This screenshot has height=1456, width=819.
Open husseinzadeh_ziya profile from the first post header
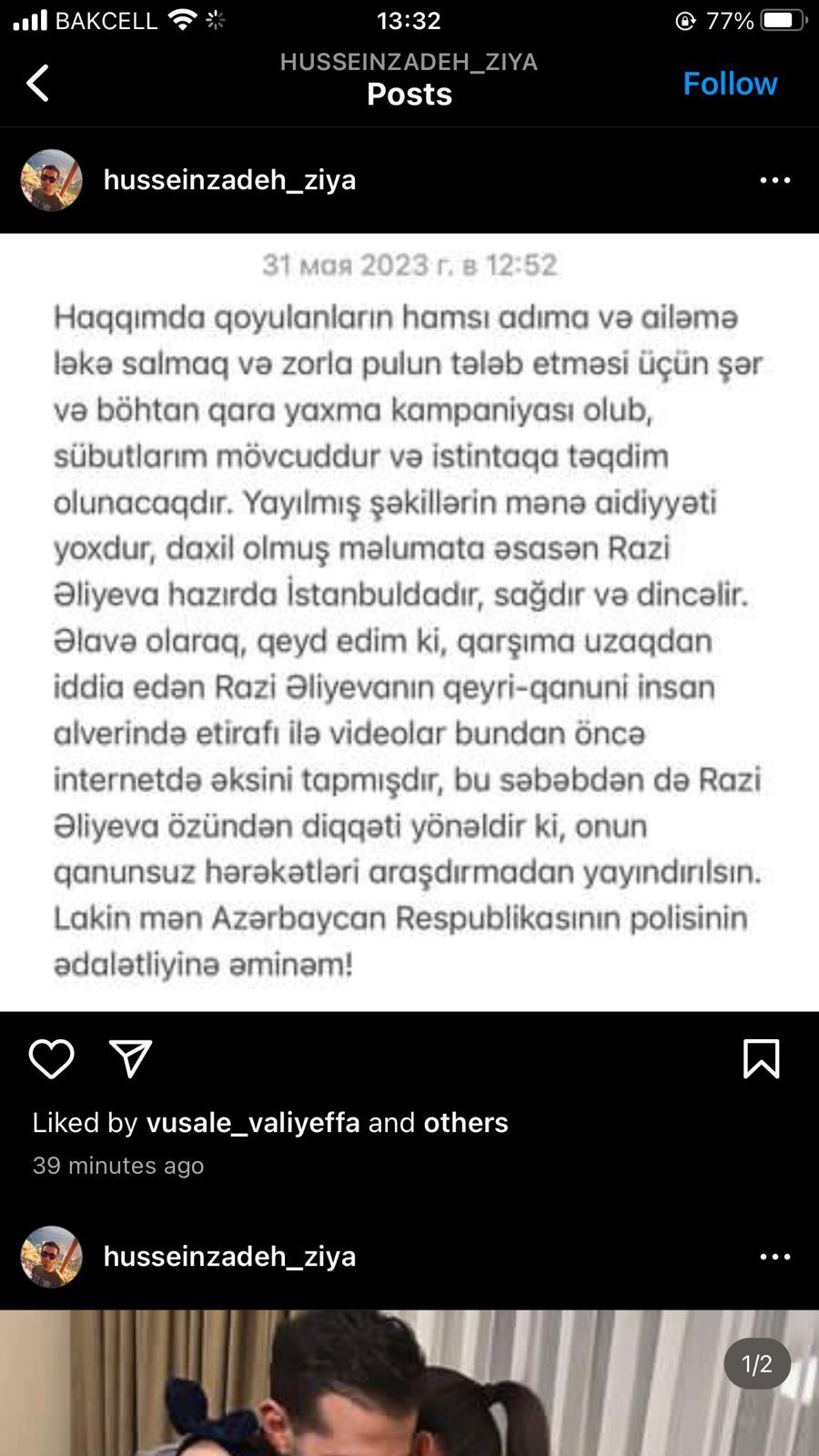[x=229, y=180]
